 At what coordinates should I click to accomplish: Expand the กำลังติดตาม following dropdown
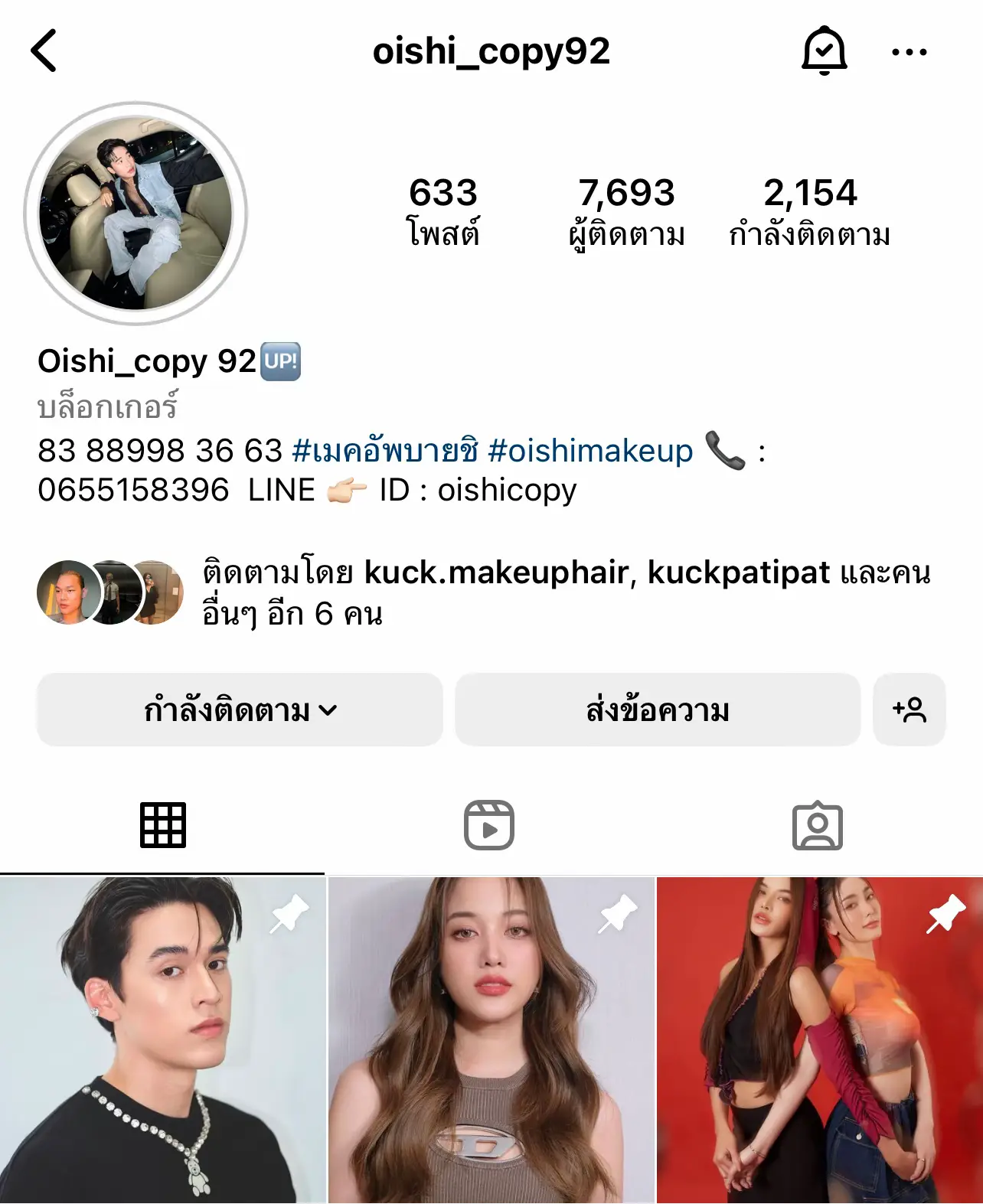pos(239,710)
